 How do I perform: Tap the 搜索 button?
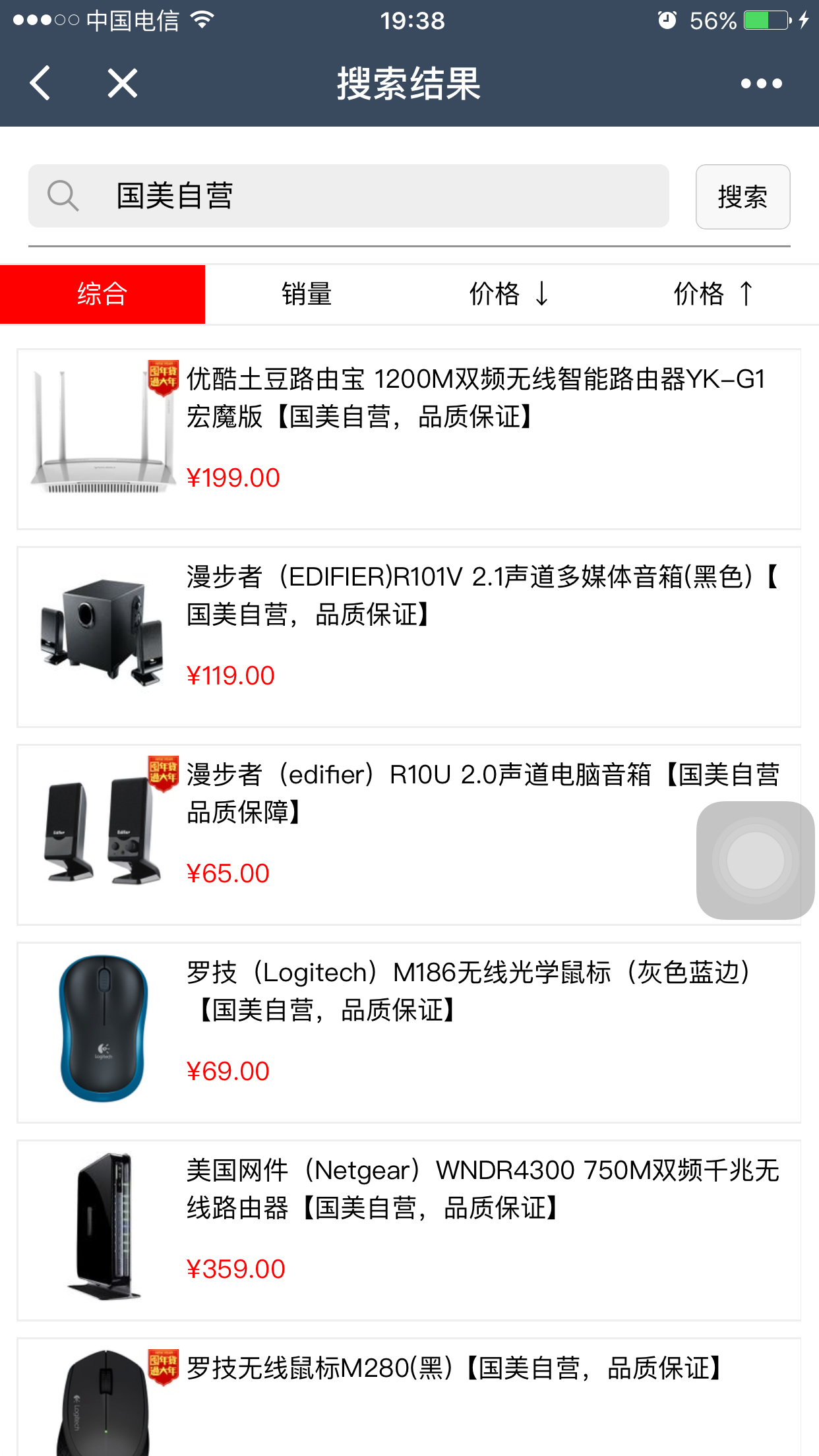pyautogui.click(x=743, y=197)
